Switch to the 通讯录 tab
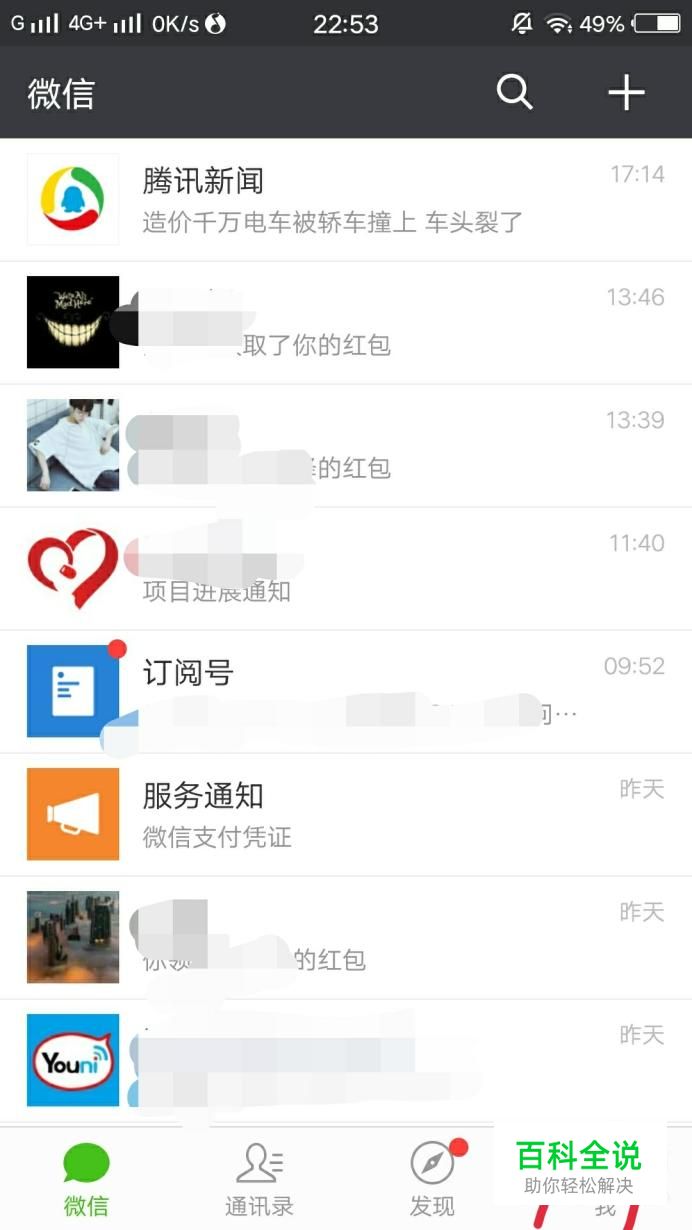The image size is (692, 1230). [x=259, y=1180]
